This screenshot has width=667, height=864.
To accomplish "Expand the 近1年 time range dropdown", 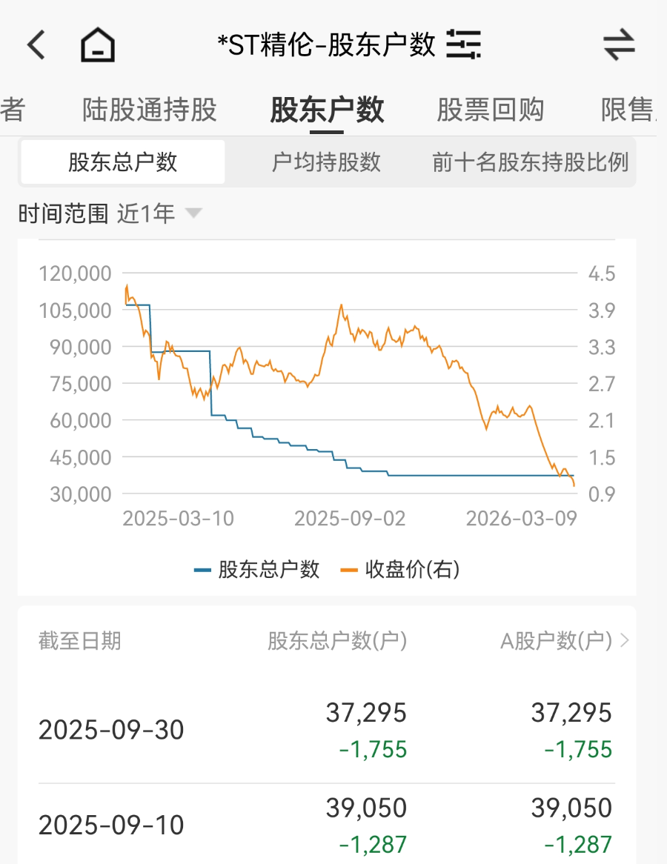I will pyautogui.click(x=160, y=213).
